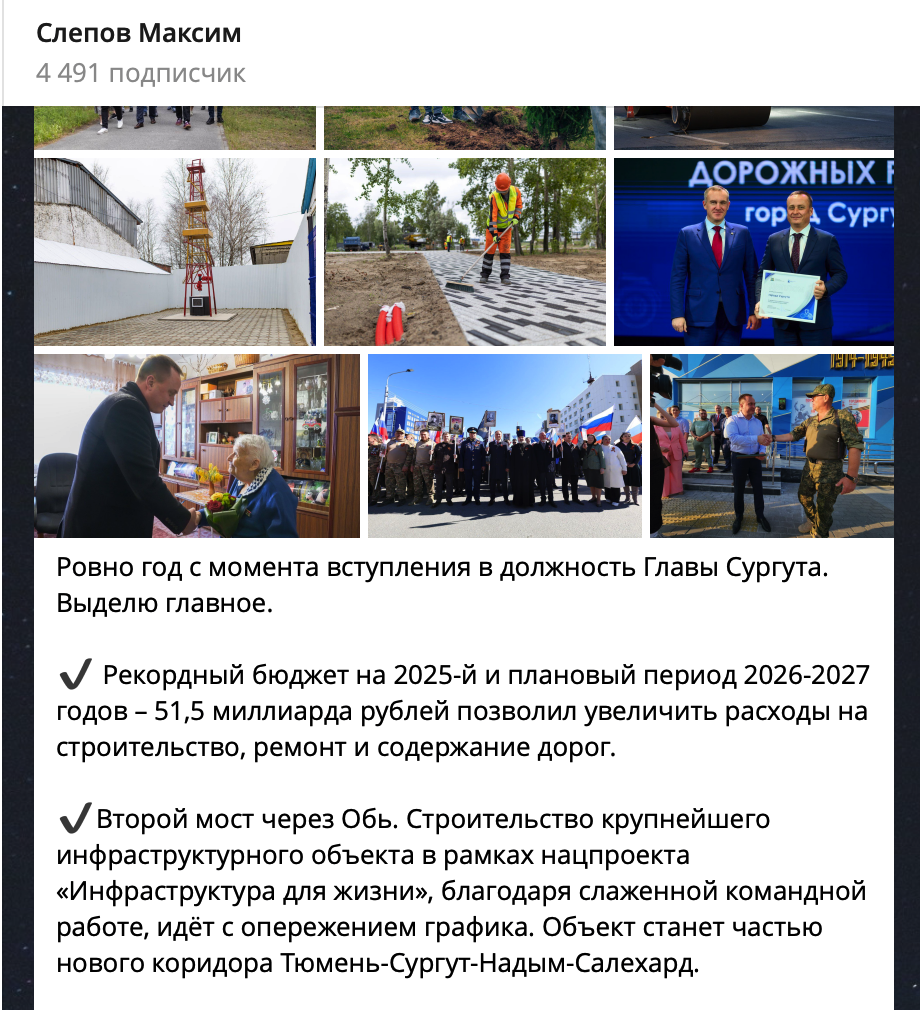The height and width of the screenshot is (1010, 920).
Task: View the photo of flowers given to elderly woman
Action: pos(197,445)
